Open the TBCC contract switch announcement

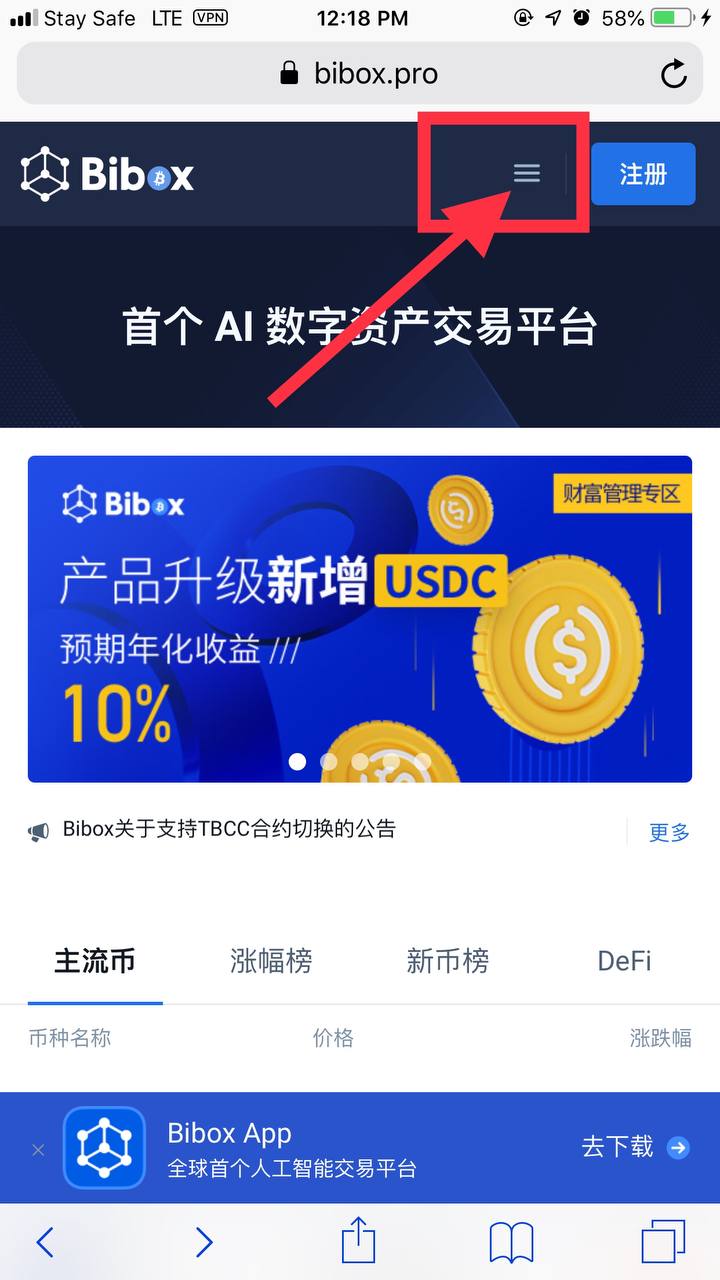pos(229,829)
